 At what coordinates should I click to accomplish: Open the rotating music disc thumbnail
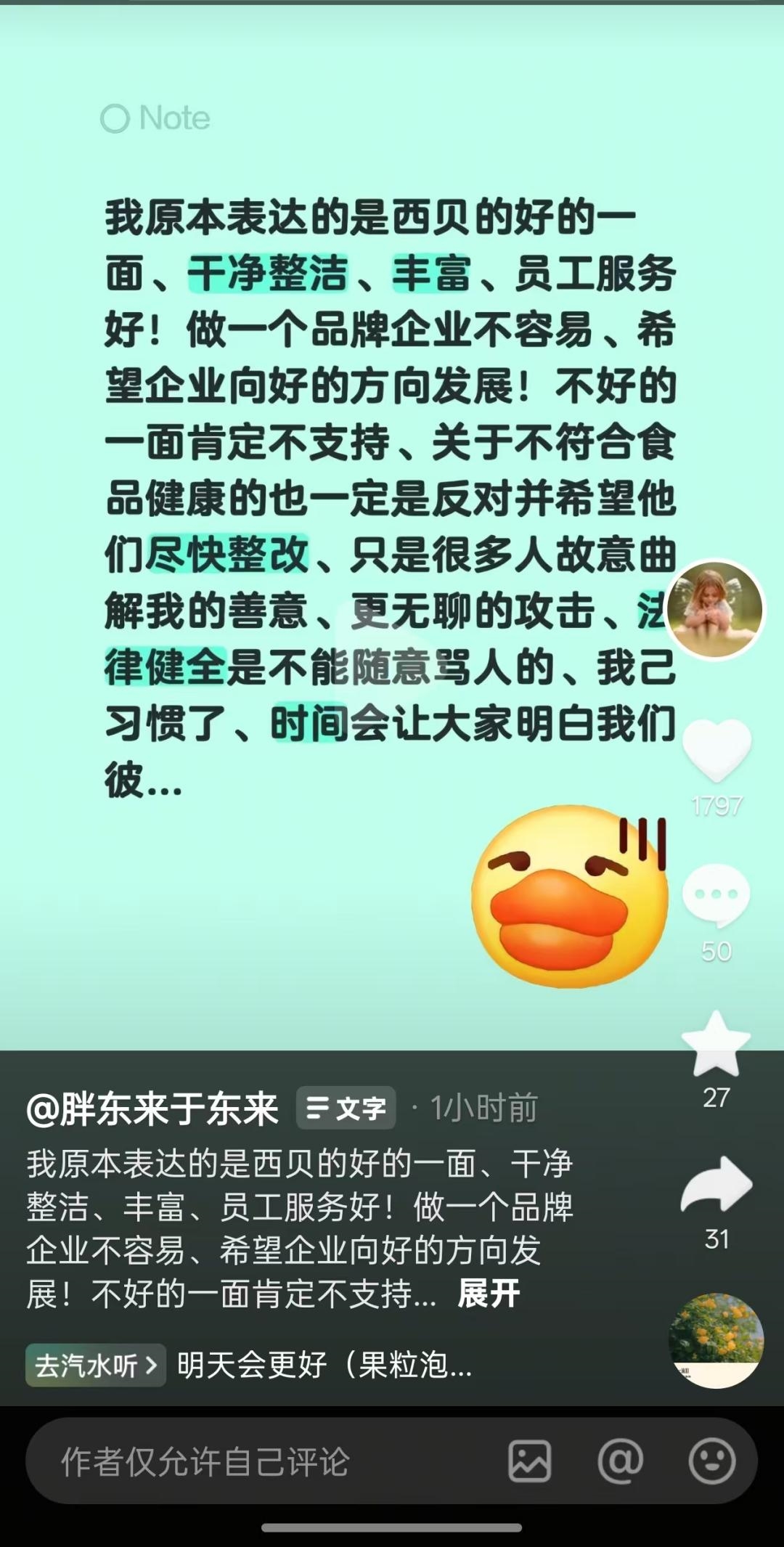click(x=715, y=1340)
